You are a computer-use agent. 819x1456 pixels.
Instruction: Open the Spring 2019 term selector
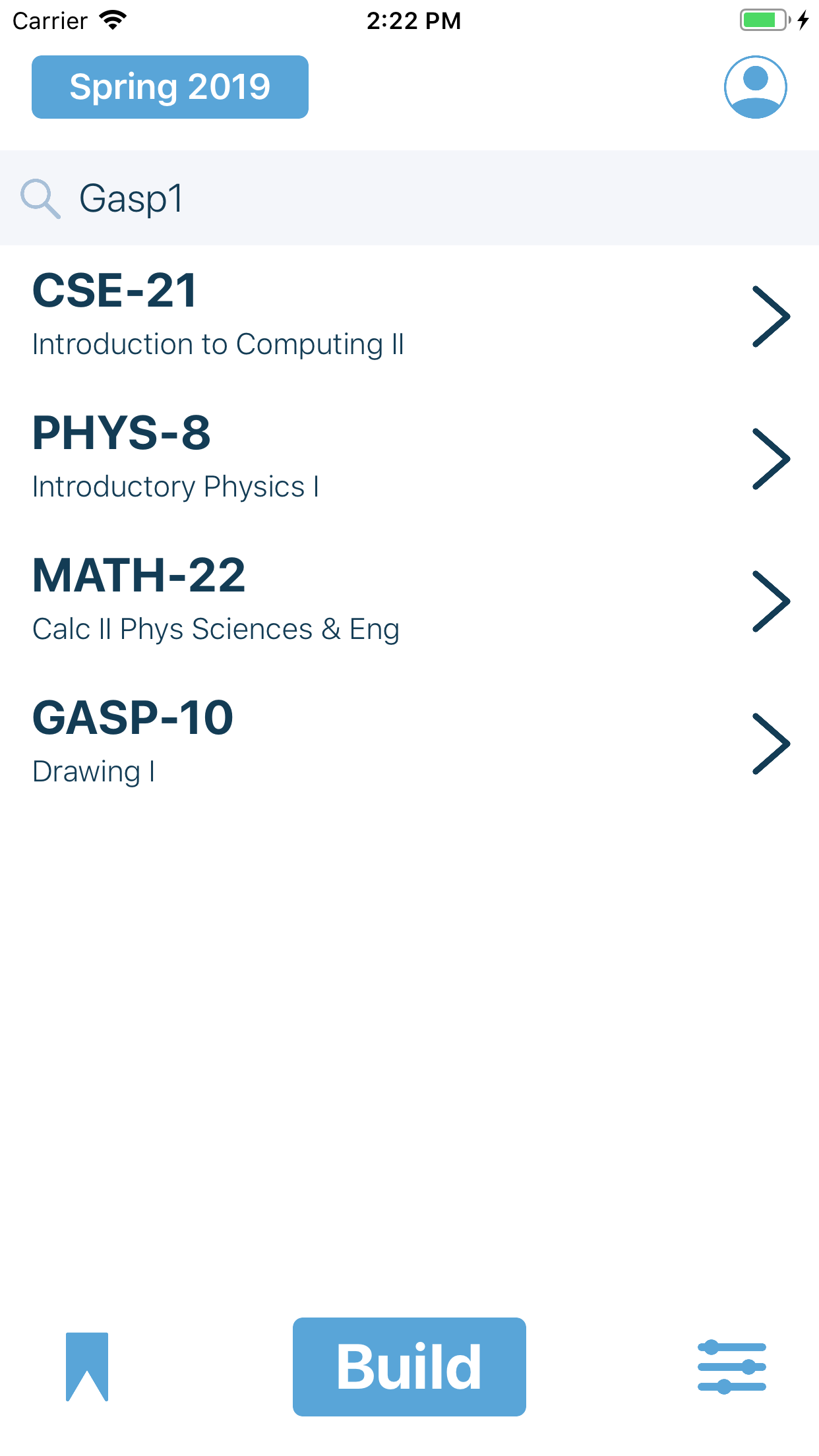[170, 87]
